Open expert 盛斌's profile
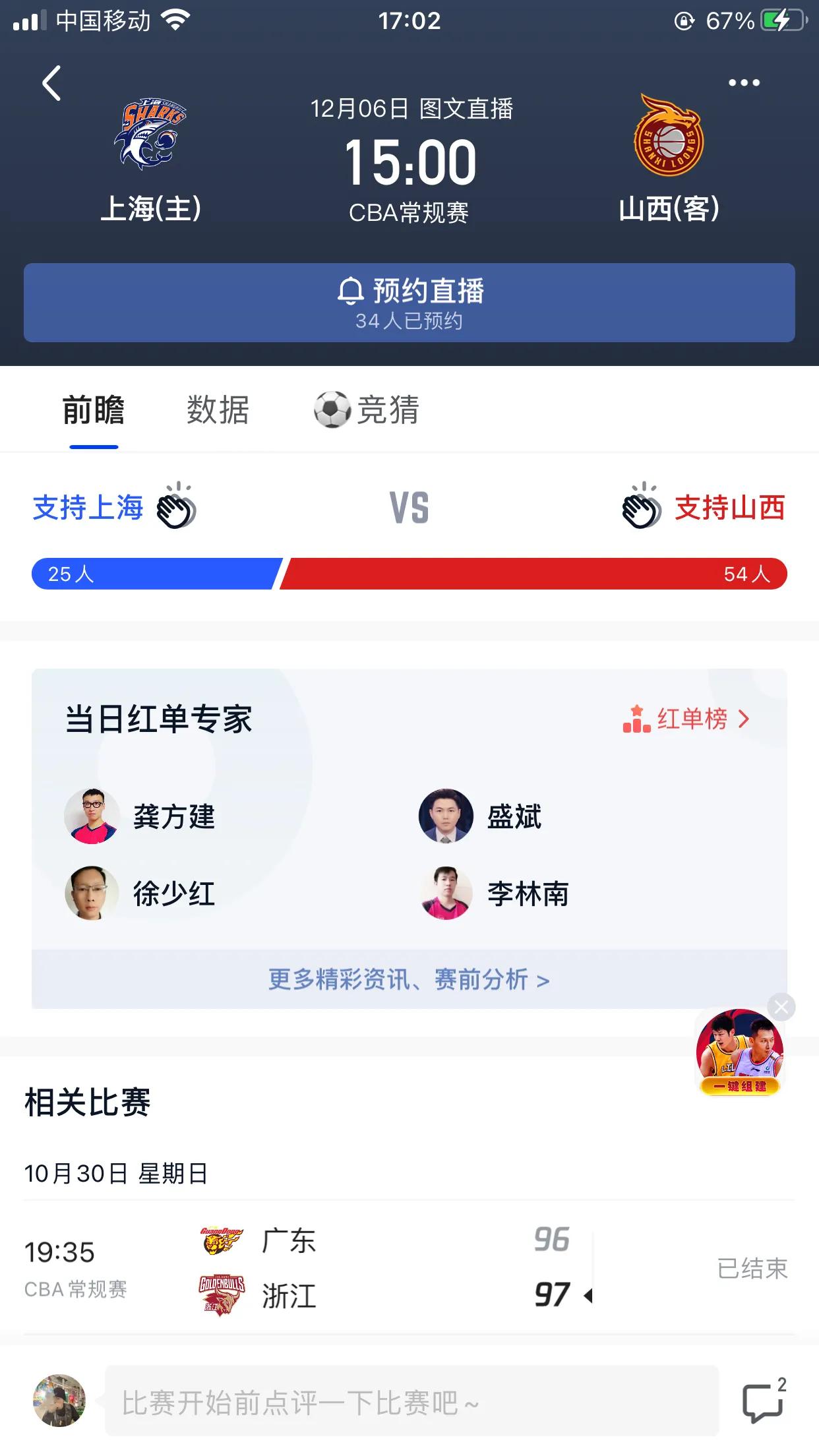Screen dimensions: 819x1456 (446, 818)
